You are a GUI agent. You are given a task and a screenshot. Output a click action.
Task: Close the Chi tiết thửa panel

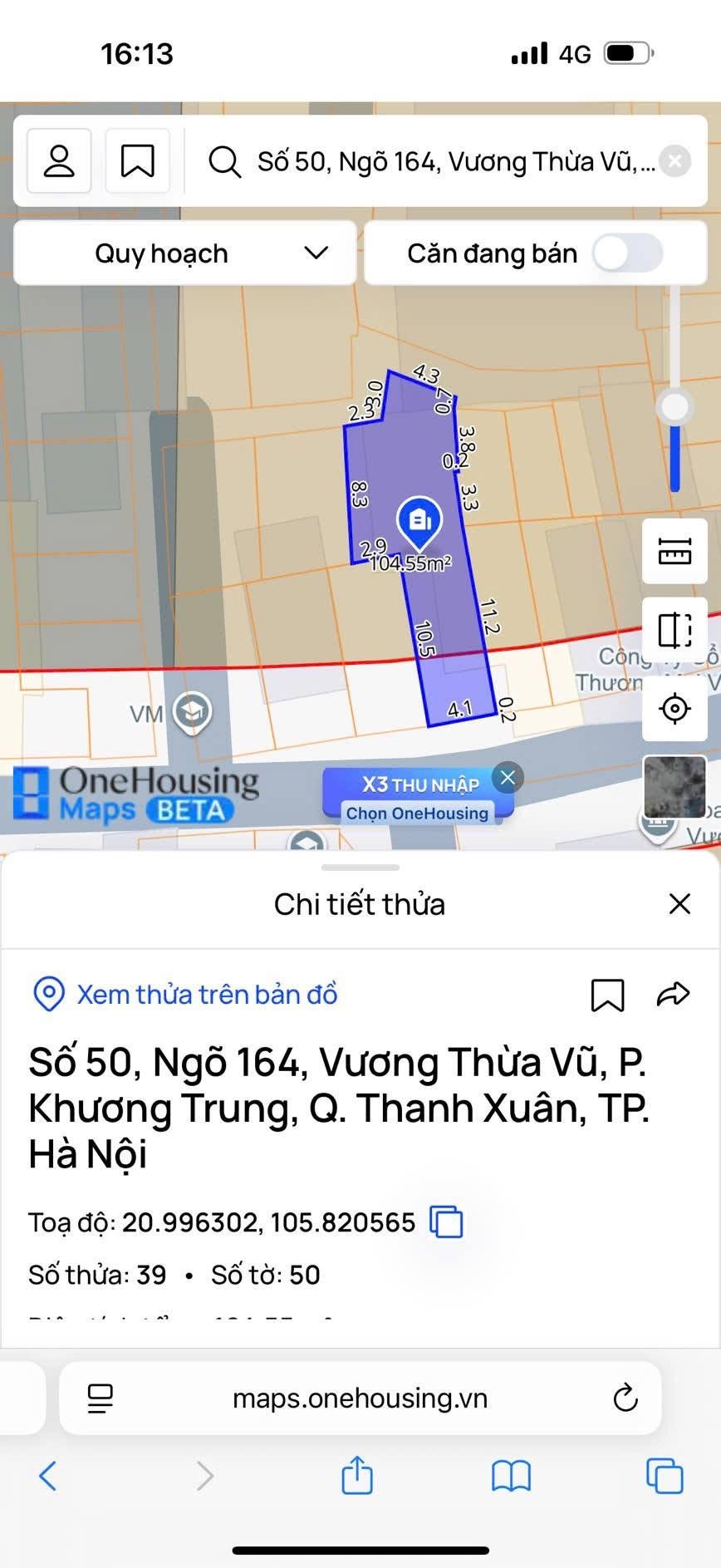coord(679,904)
